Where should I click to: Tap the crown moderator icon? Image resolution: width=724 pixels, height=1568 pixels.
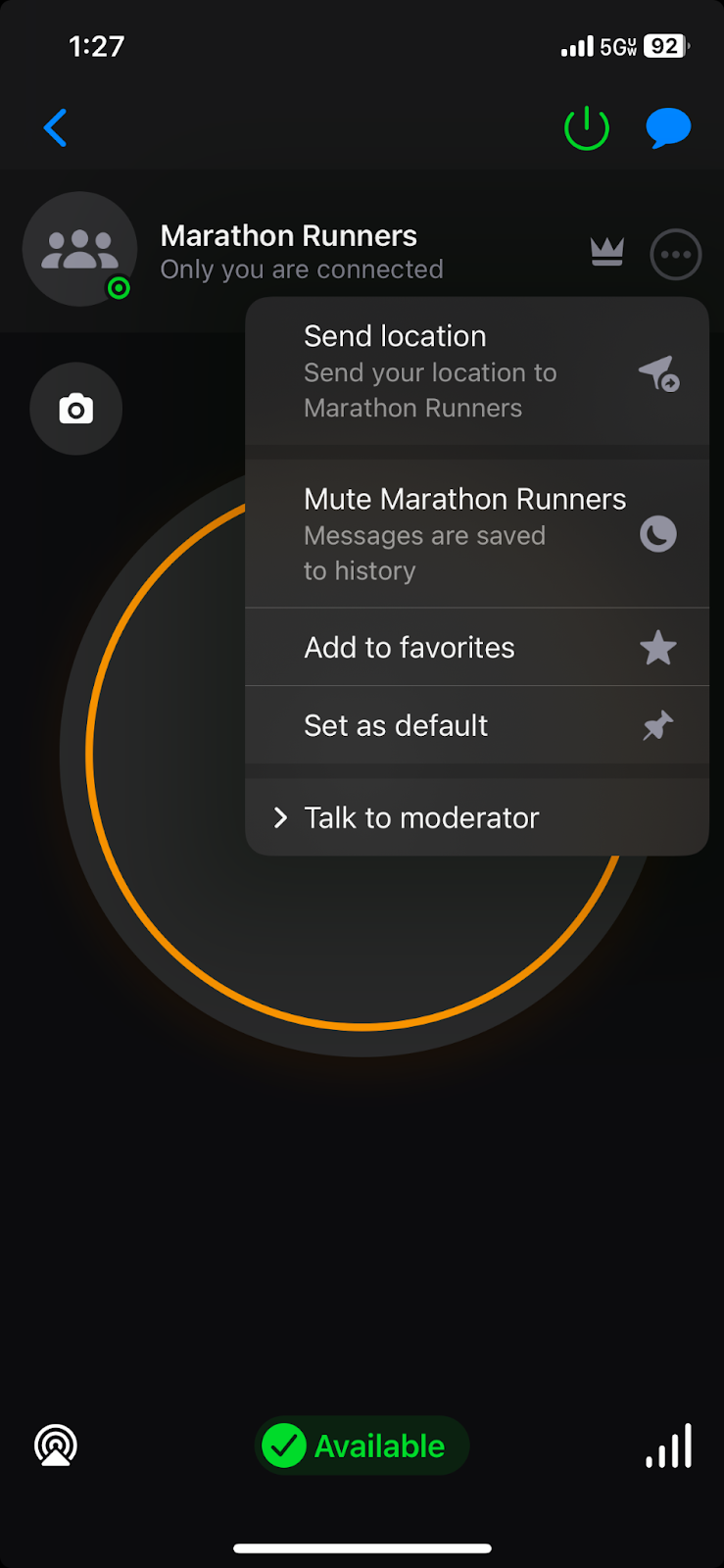607,253
